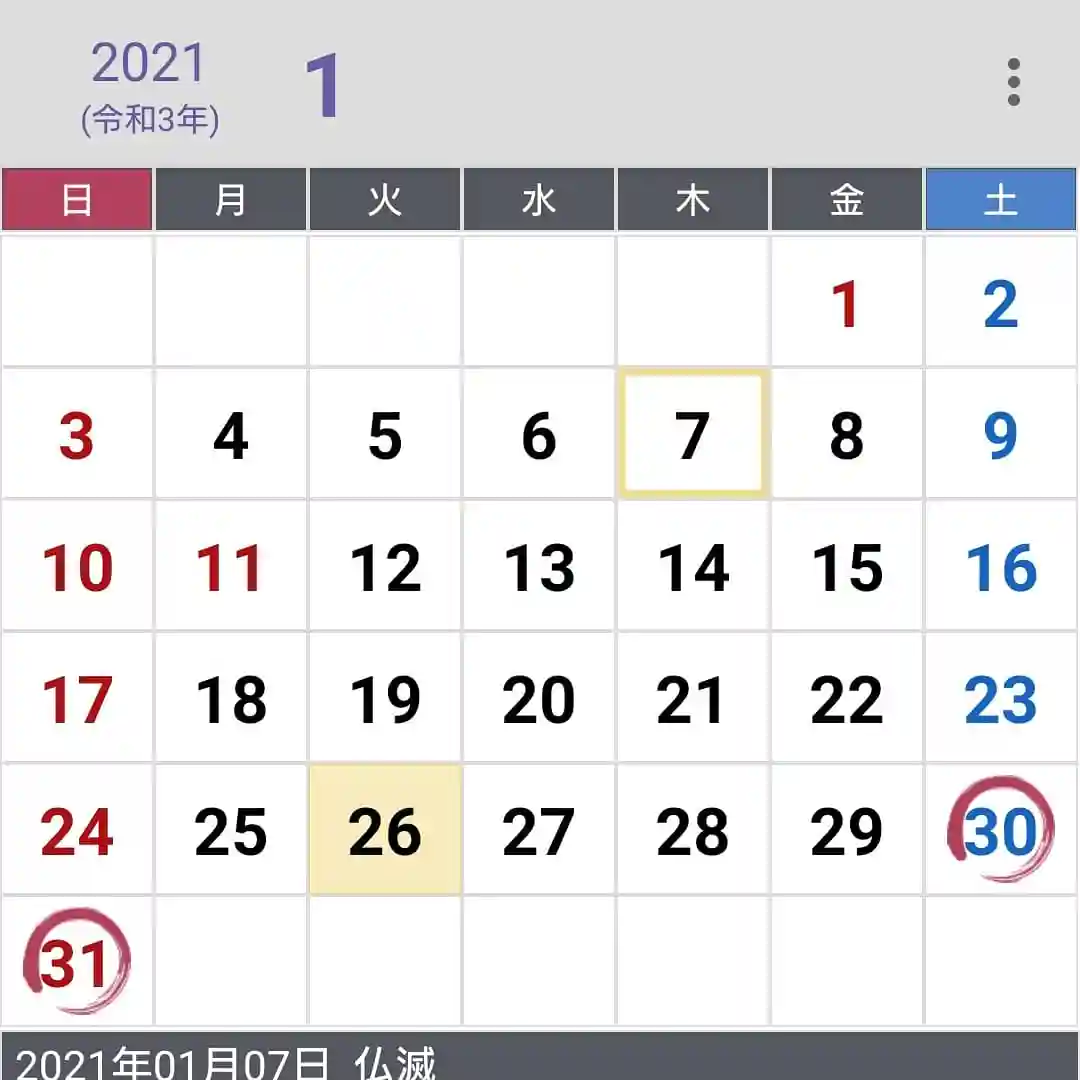Pick January 28 on the calendar

pos(693,831)
